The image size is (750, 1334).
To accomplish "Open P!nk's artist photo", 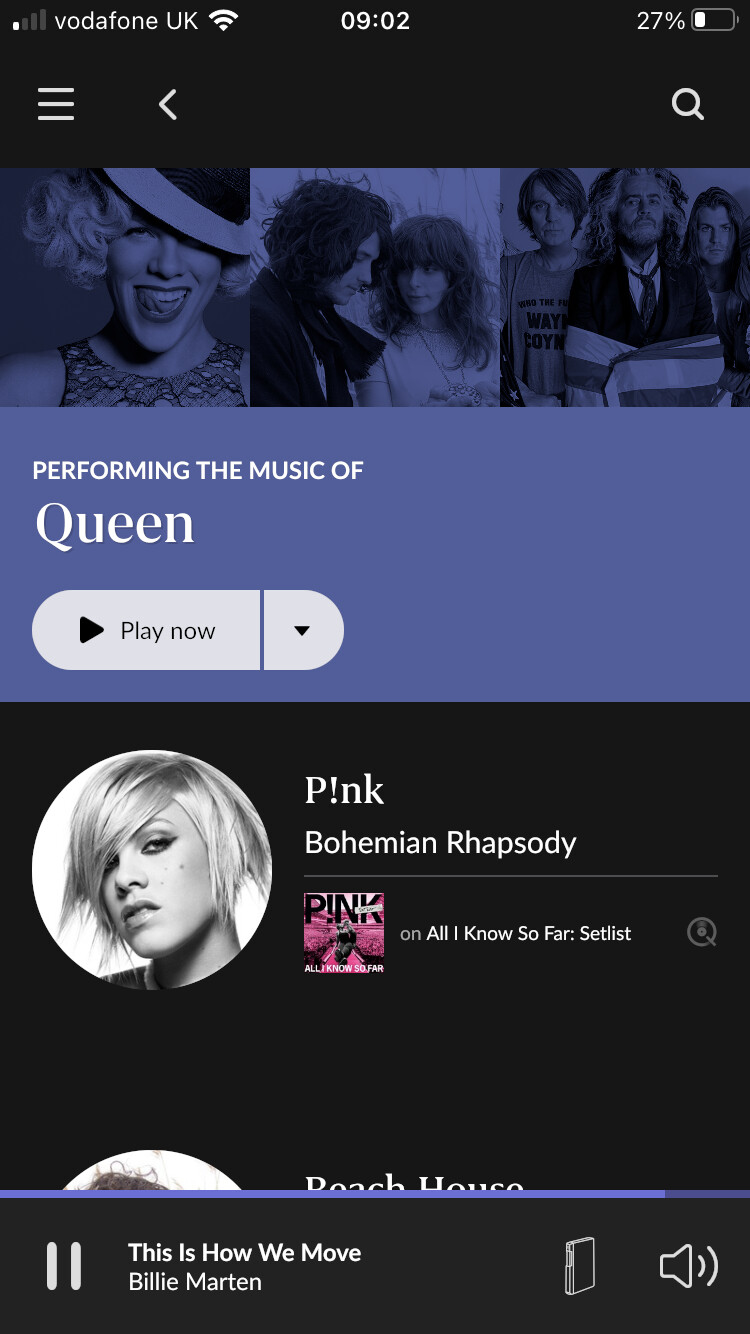I will tap(152, 869).
